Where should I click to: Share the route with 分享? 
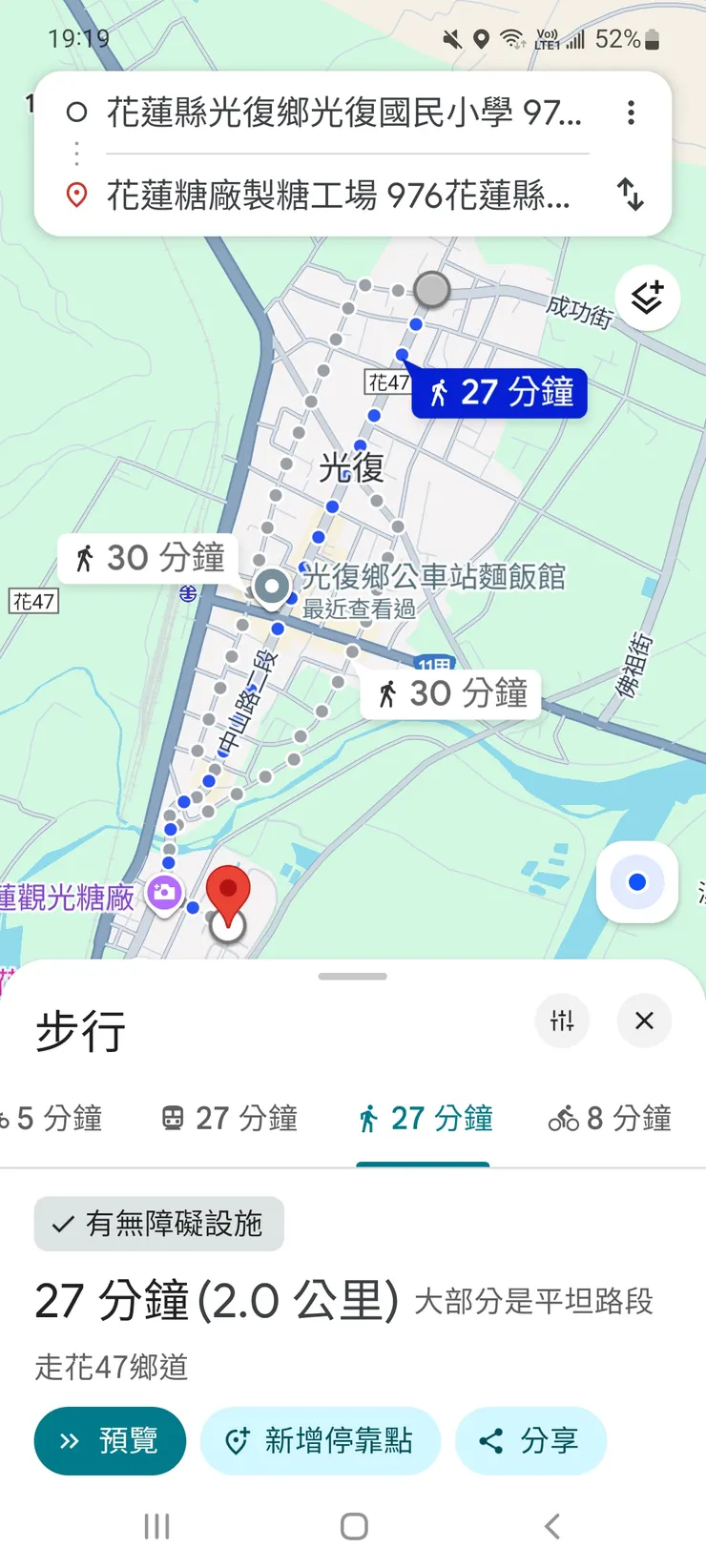[531, 1441]
